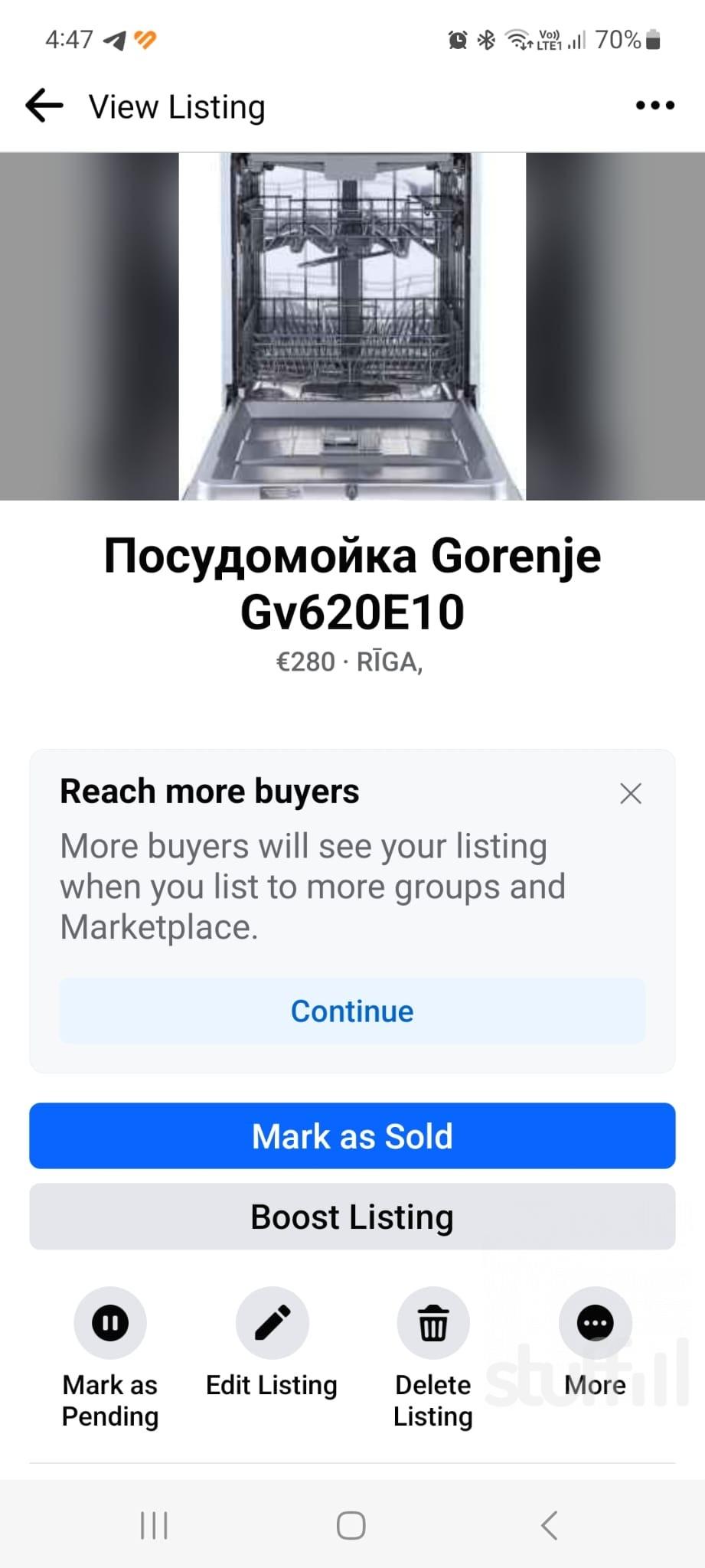Screen dimensions: 705x1568
Task: Dismiss the Reach more buyers banner
Action: 630,794
